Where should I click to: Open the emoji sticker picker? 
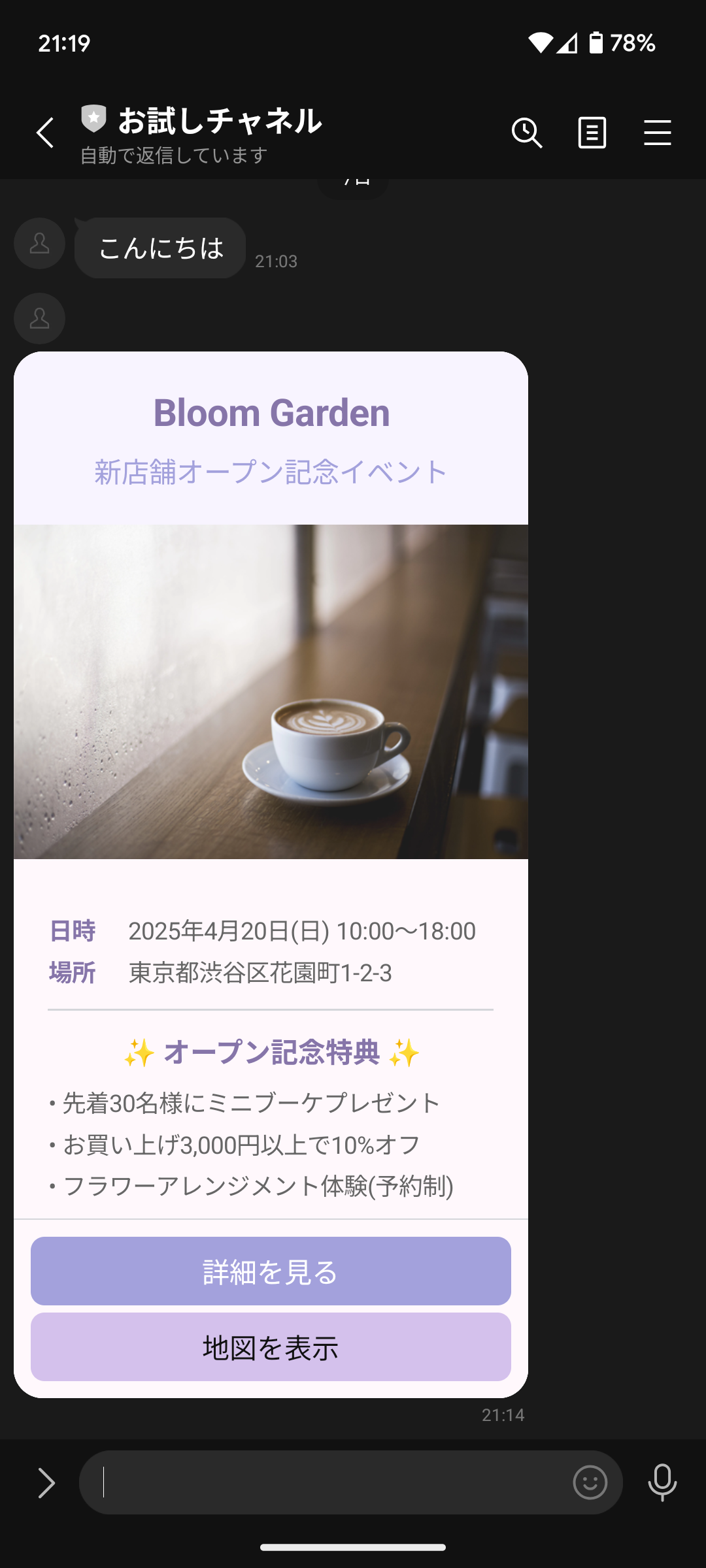pyautogui.click(x=590, y=1482)
